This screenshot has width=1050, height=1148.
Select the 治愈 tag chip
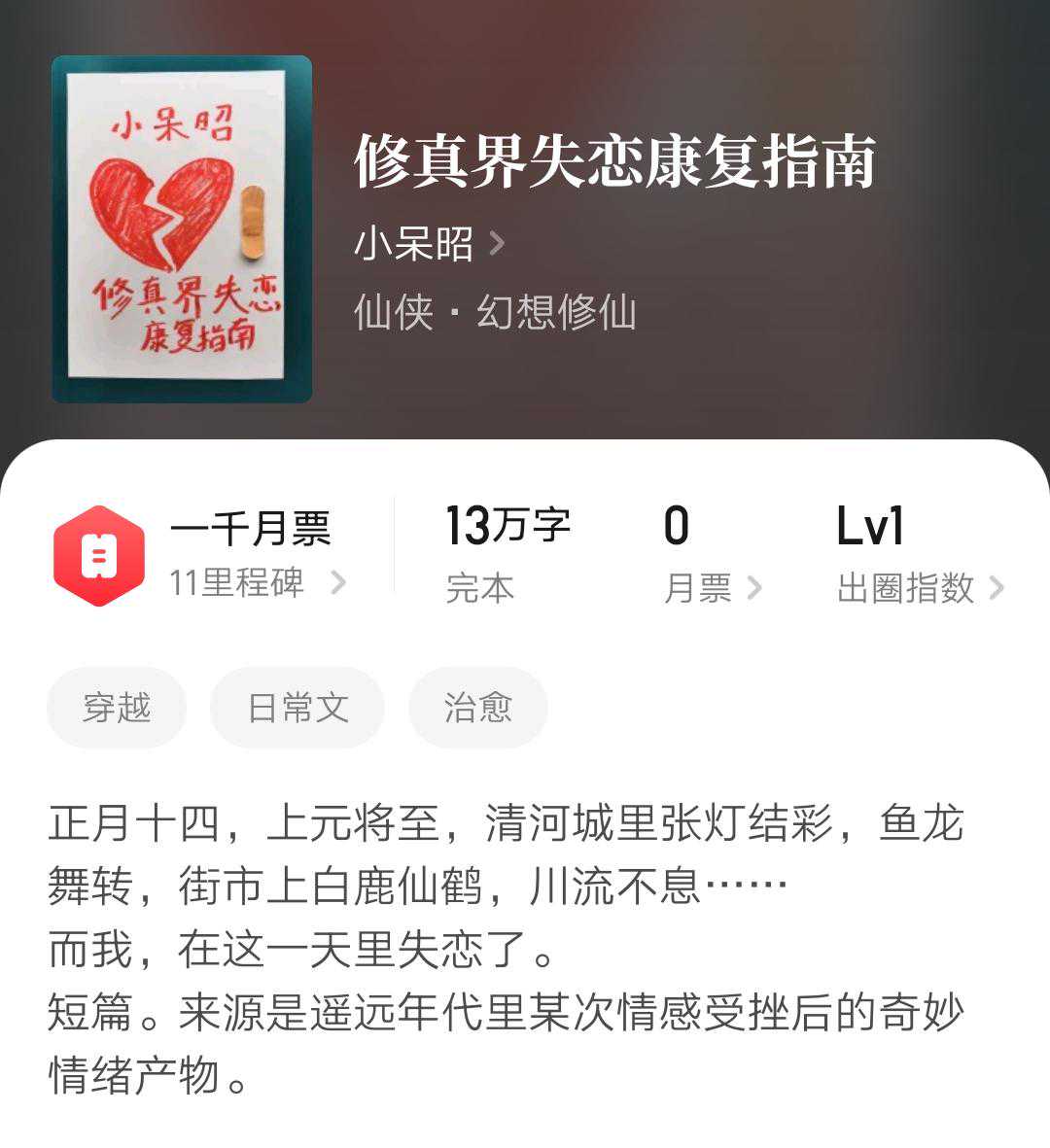coord(477,707)
